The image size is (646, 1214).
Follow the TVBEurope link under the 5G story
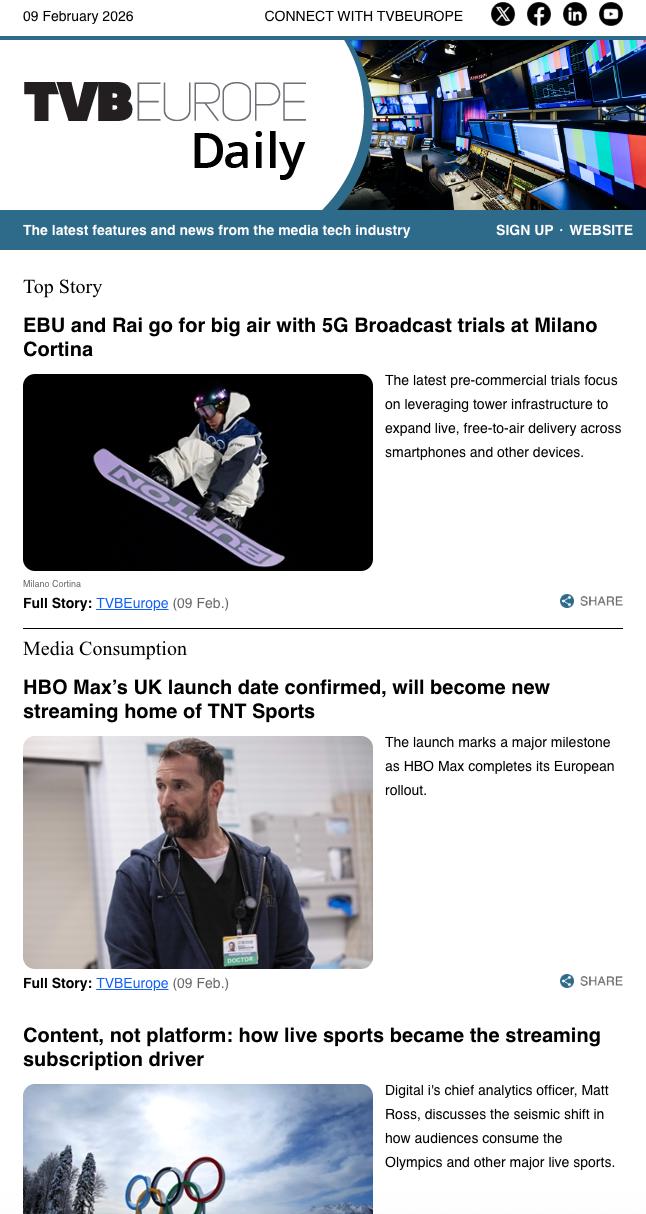click(132, 603)
